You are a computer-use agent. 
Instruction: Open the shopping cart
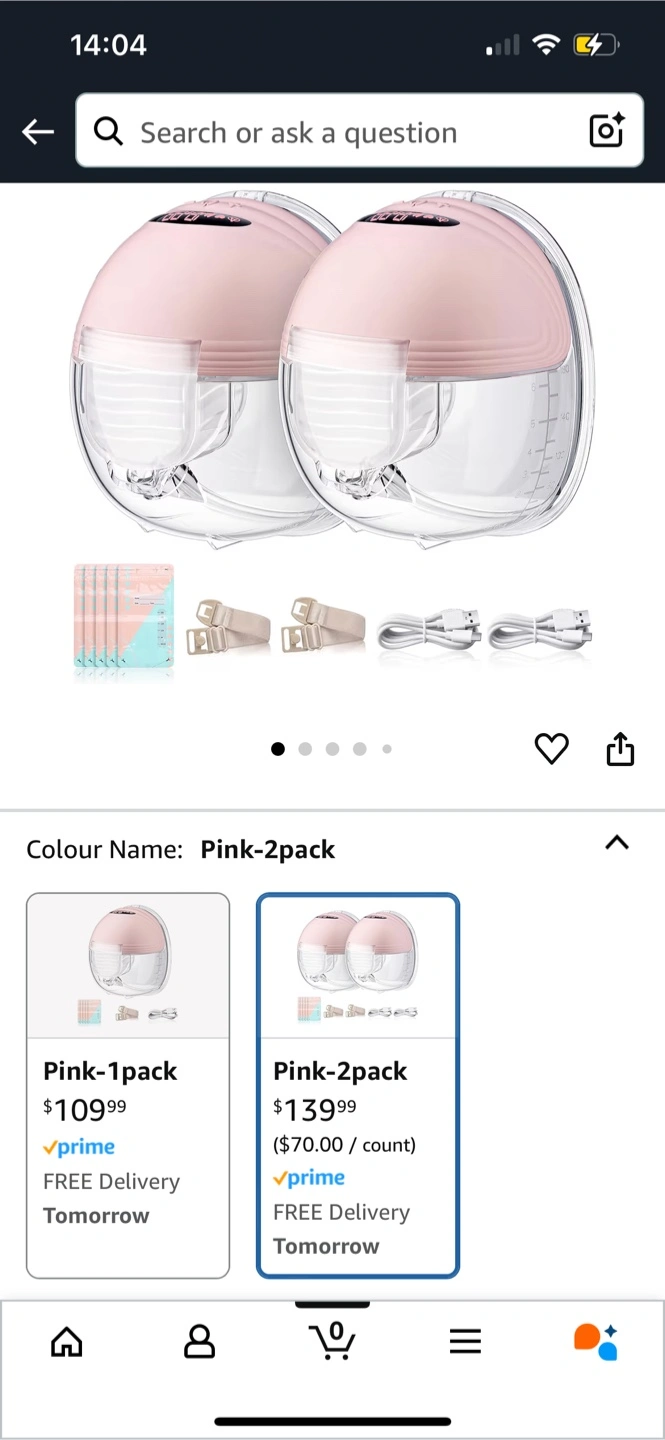(x=332, y=1340)
